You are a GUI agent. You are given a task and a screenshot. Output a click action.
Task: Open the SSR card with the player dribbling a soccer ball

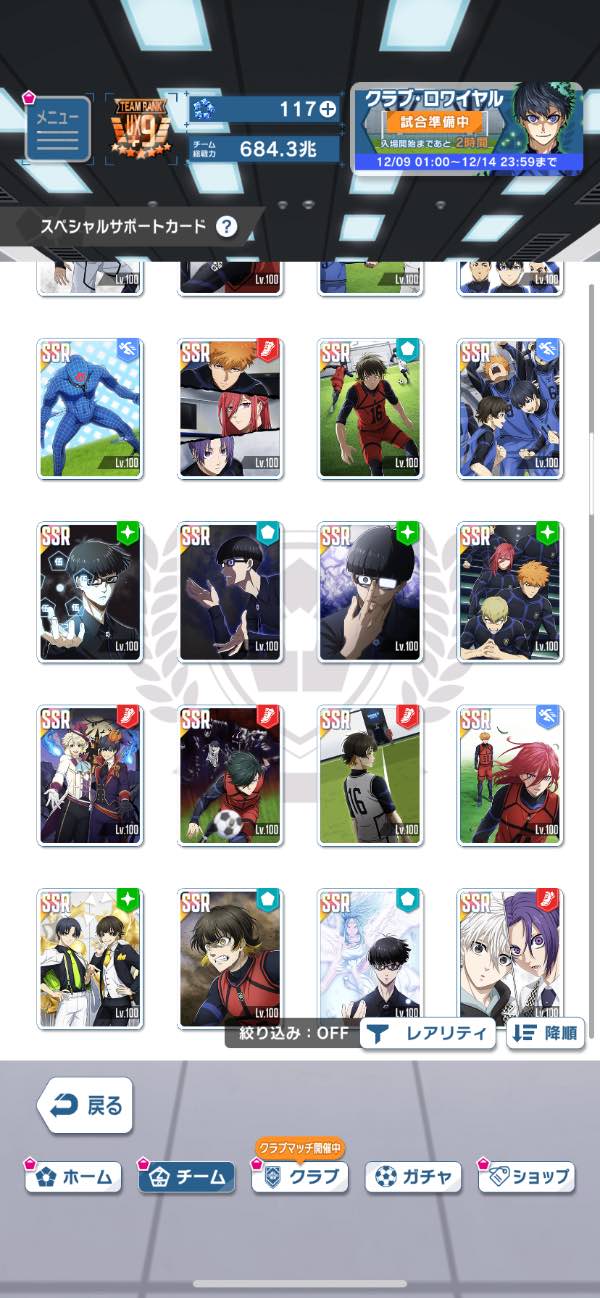231,775
